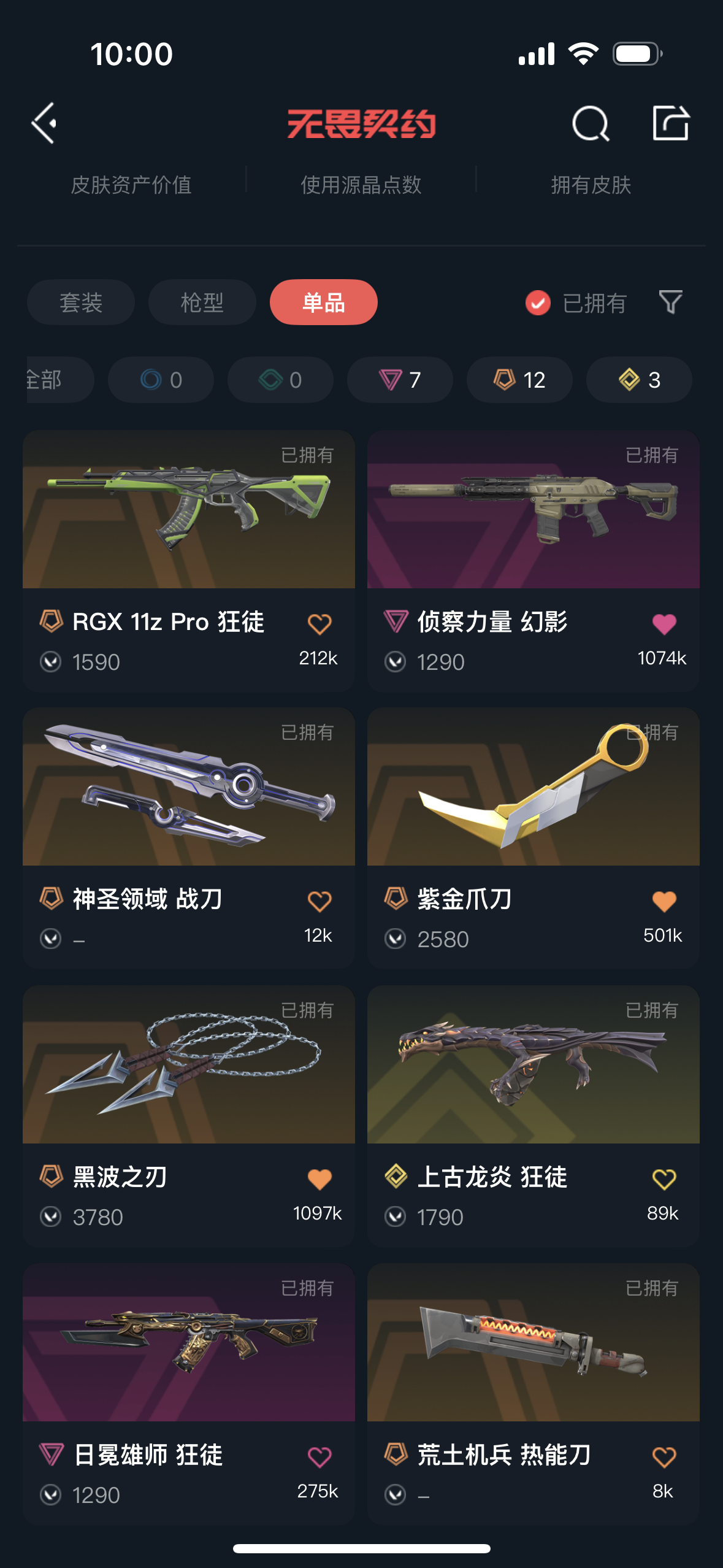Filter by the yellow tier chip showing 3
The width and height of the screenshot is (723, 1568).
639,380
